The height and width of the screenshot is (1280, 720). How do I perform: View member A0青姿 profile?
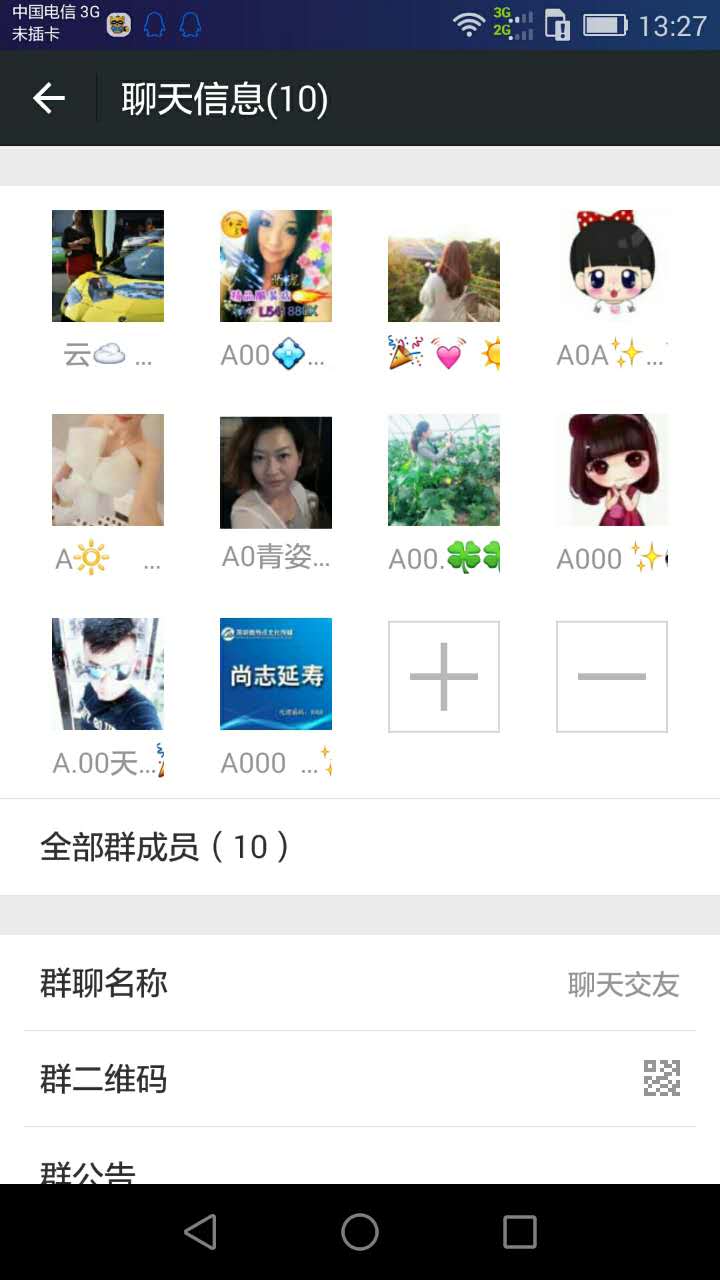click(276, 472)
